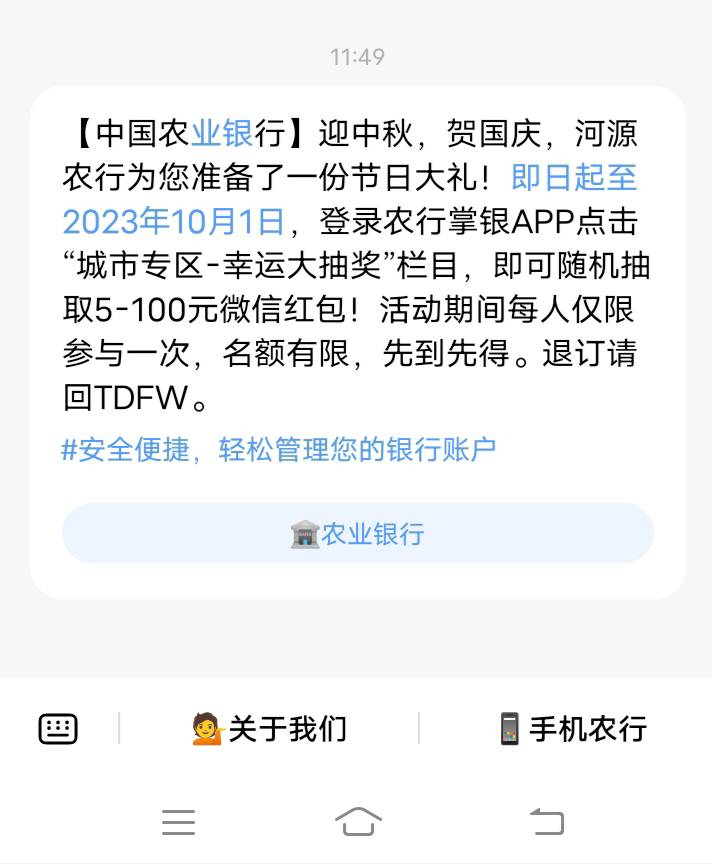Tap the 业银 link in the message
The width and height of the screenshot is (712, 864).
(222, 133)
